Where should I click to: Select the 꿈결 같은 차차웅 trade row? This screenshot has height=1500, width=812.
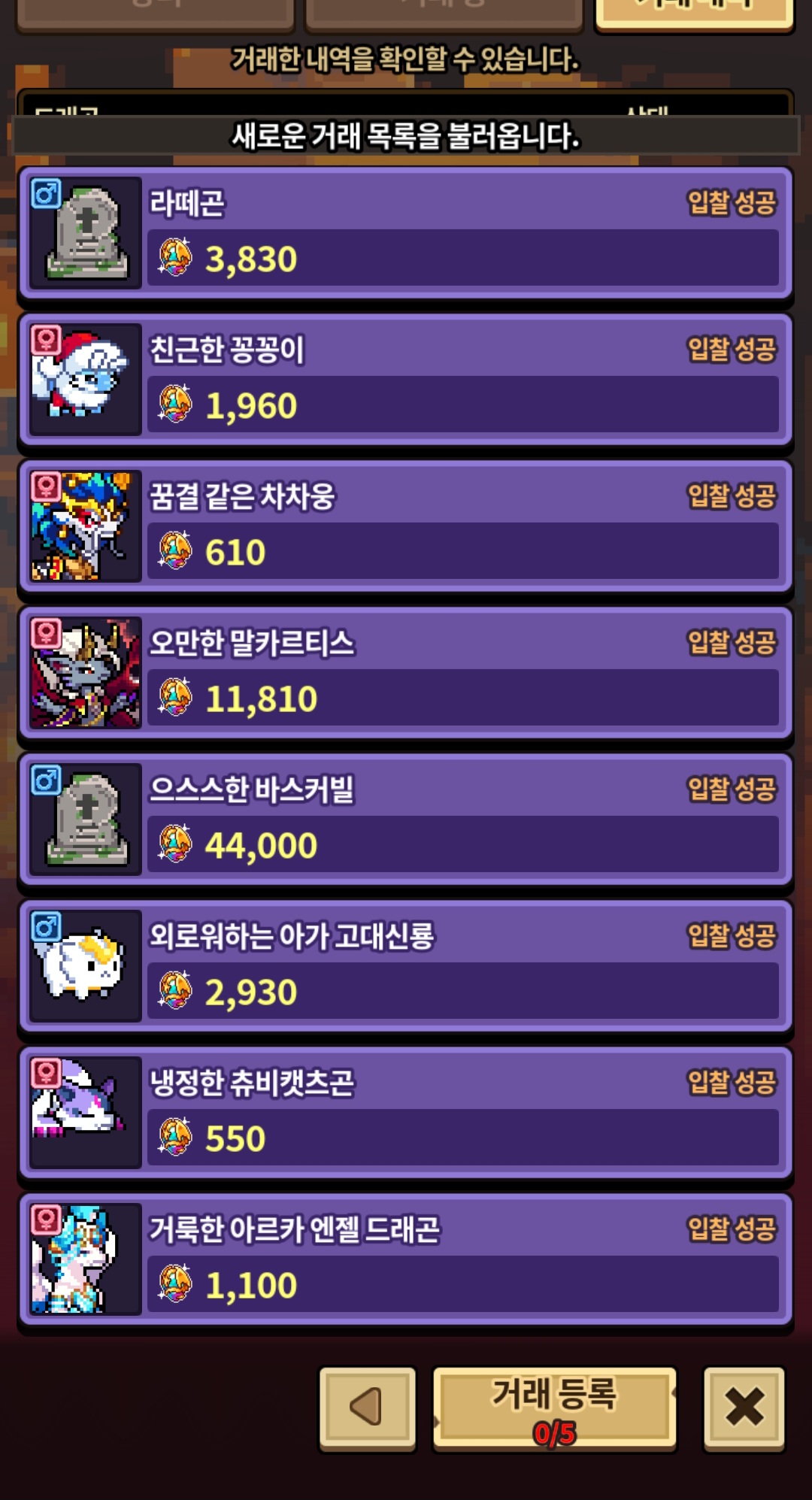point(406,526)
